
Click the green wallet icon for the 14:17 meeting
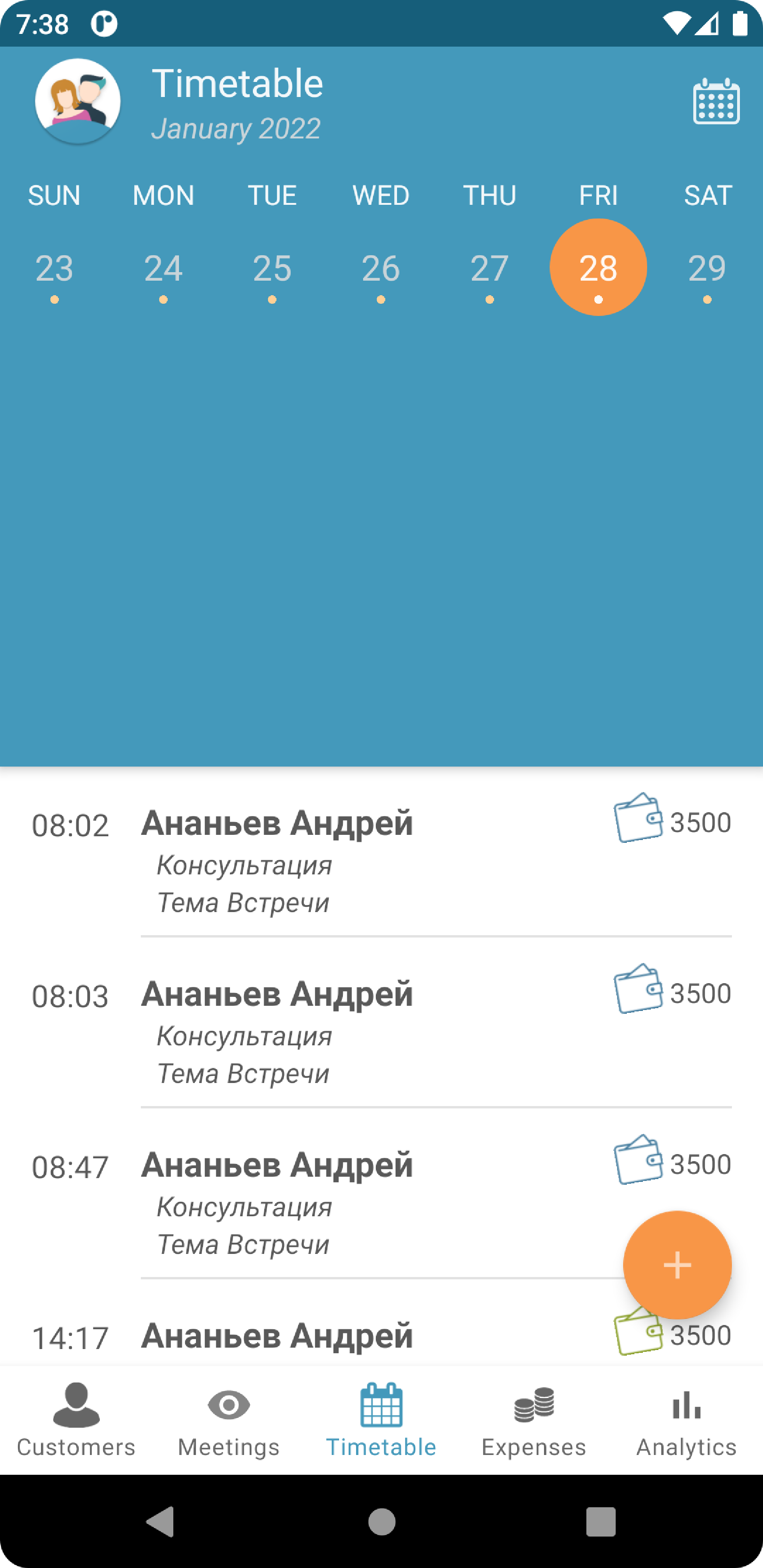pos(638,1335)
